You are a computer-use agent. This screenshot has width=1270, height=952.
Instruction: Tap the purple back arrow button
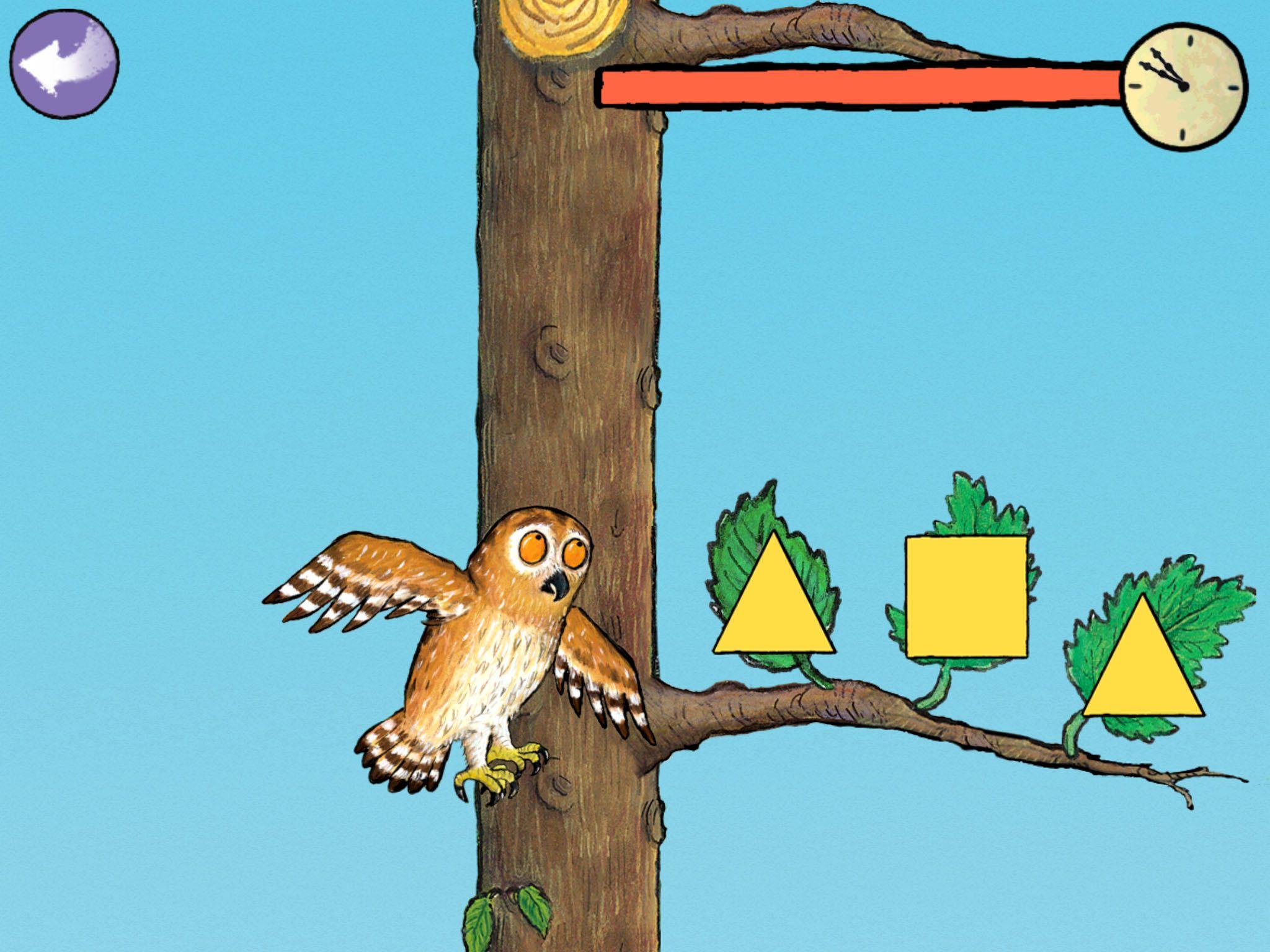(x=64, y=64)
